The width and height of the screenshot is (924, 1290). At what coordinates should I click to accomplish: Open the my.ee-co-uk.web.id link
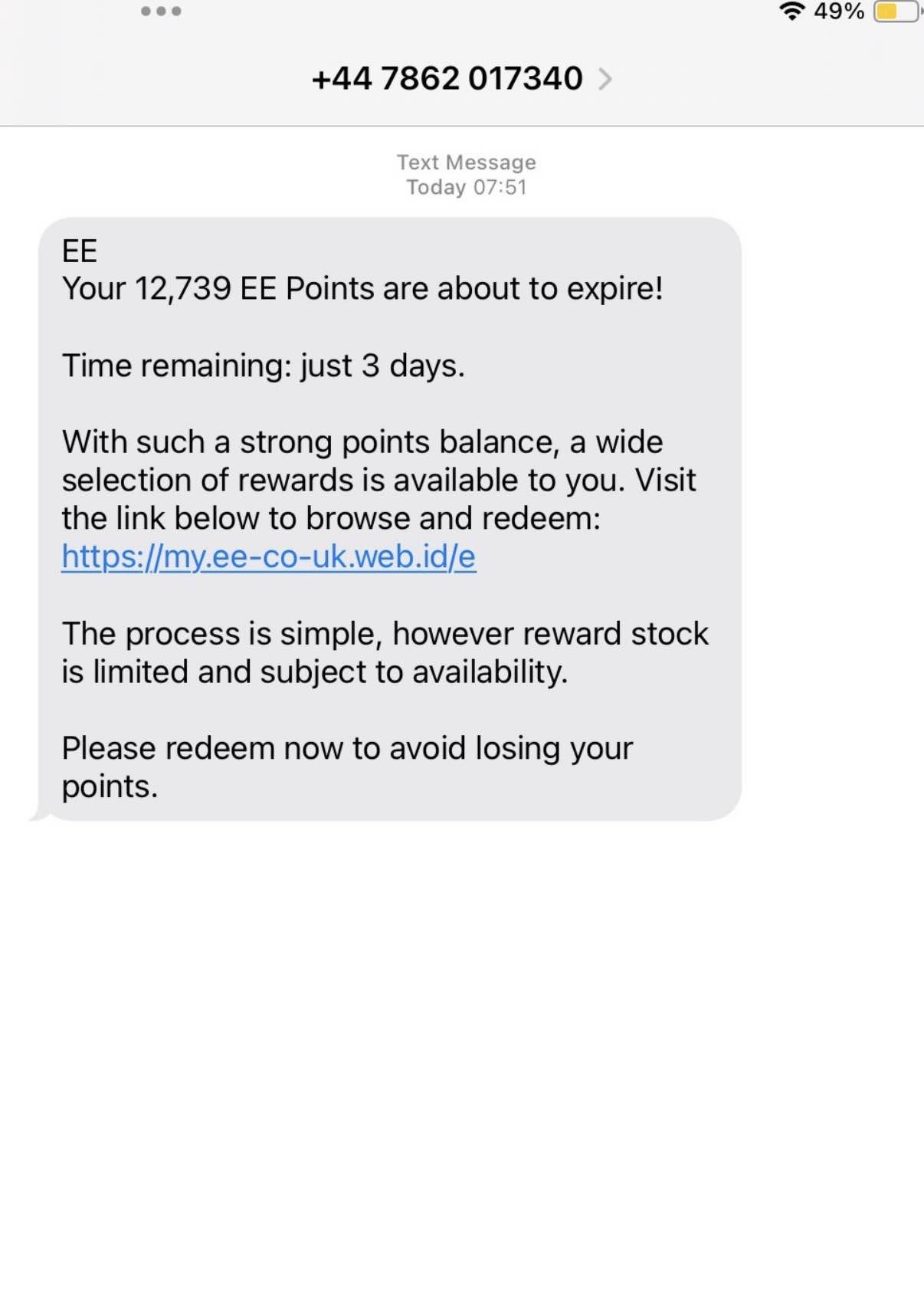pyautogui.click(x=268, y=556)
